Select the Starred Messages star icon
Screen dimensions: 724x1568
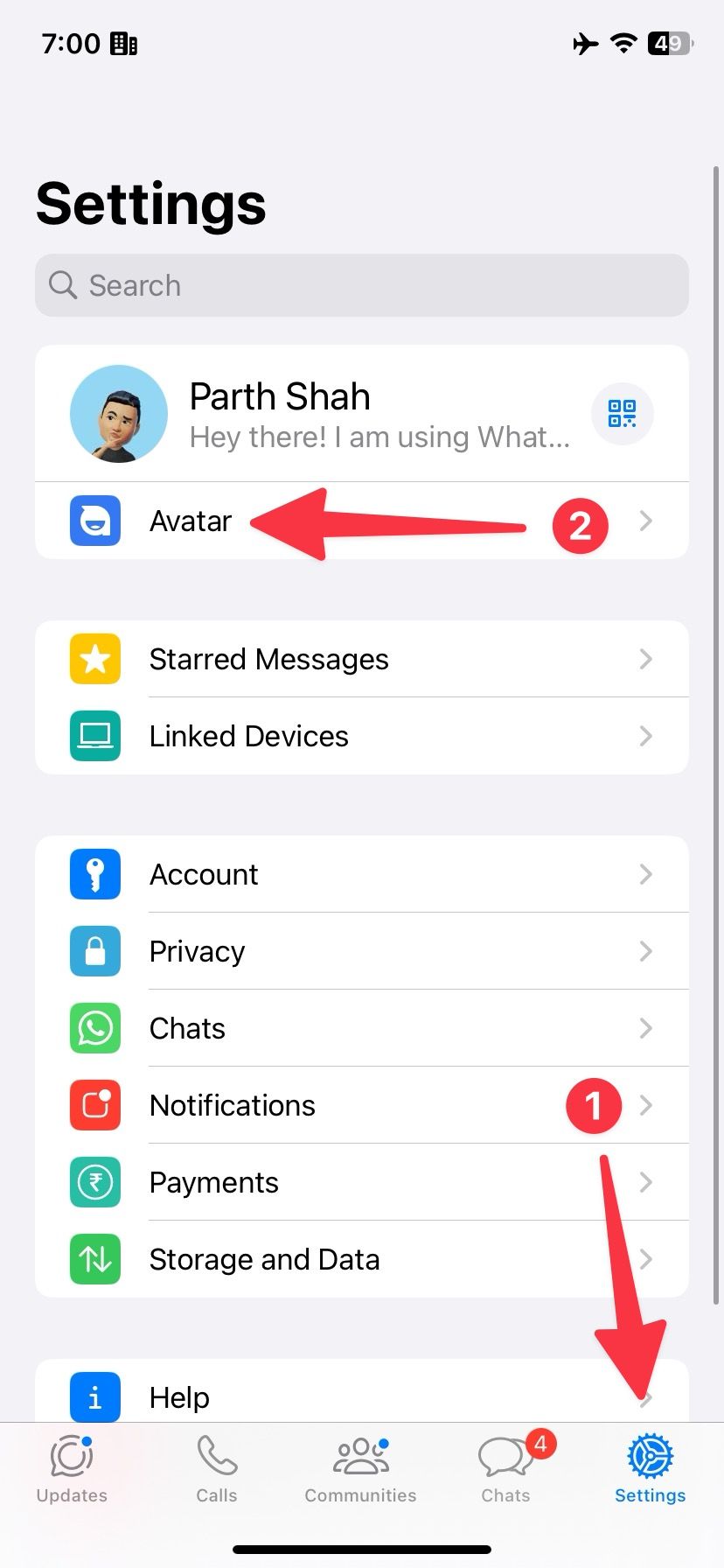click(x=94, y=659)
